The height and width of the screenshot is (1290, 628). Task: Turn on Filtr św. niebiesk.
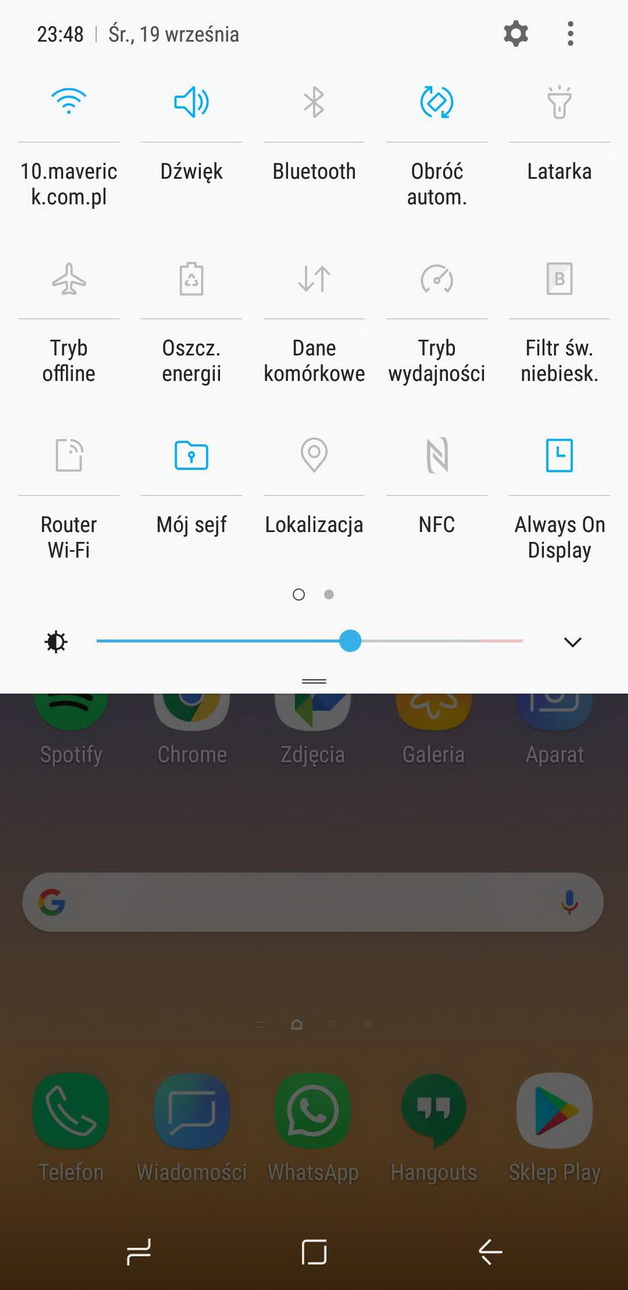click(x=559, y=279)
